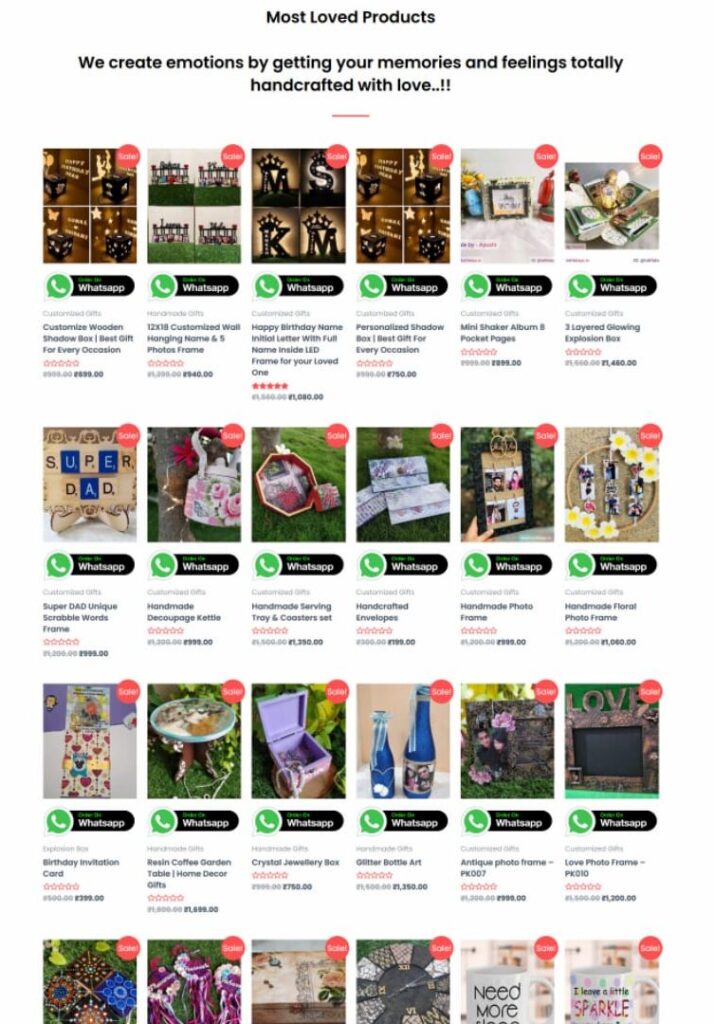Order Love Photo Frame PK010 on Whatsapp
The width and height of the screenshot is (714, 1024).
(611, 822)
